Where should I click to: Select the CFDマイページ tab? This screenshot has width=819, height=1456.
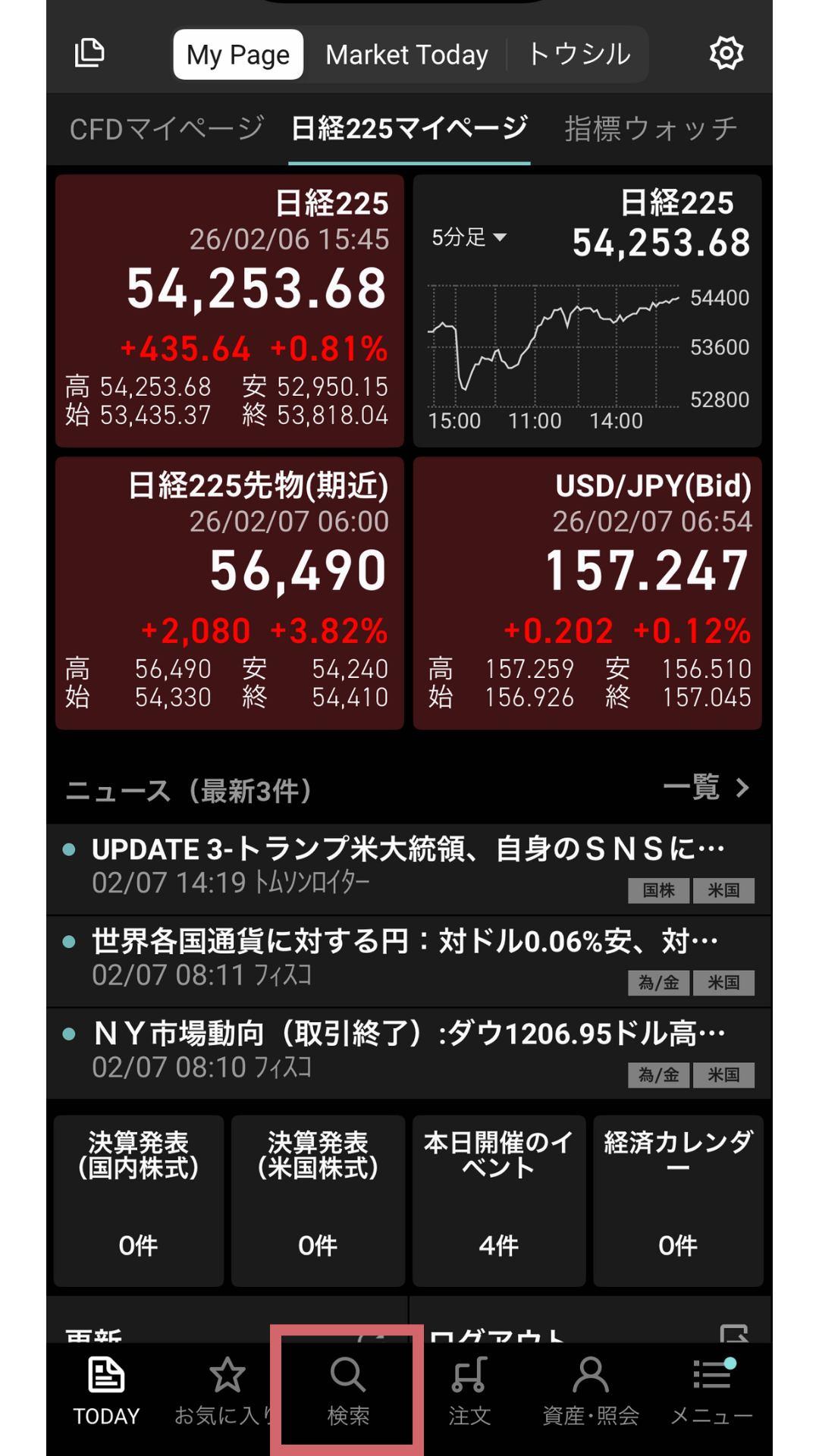[x=167, y=129]
